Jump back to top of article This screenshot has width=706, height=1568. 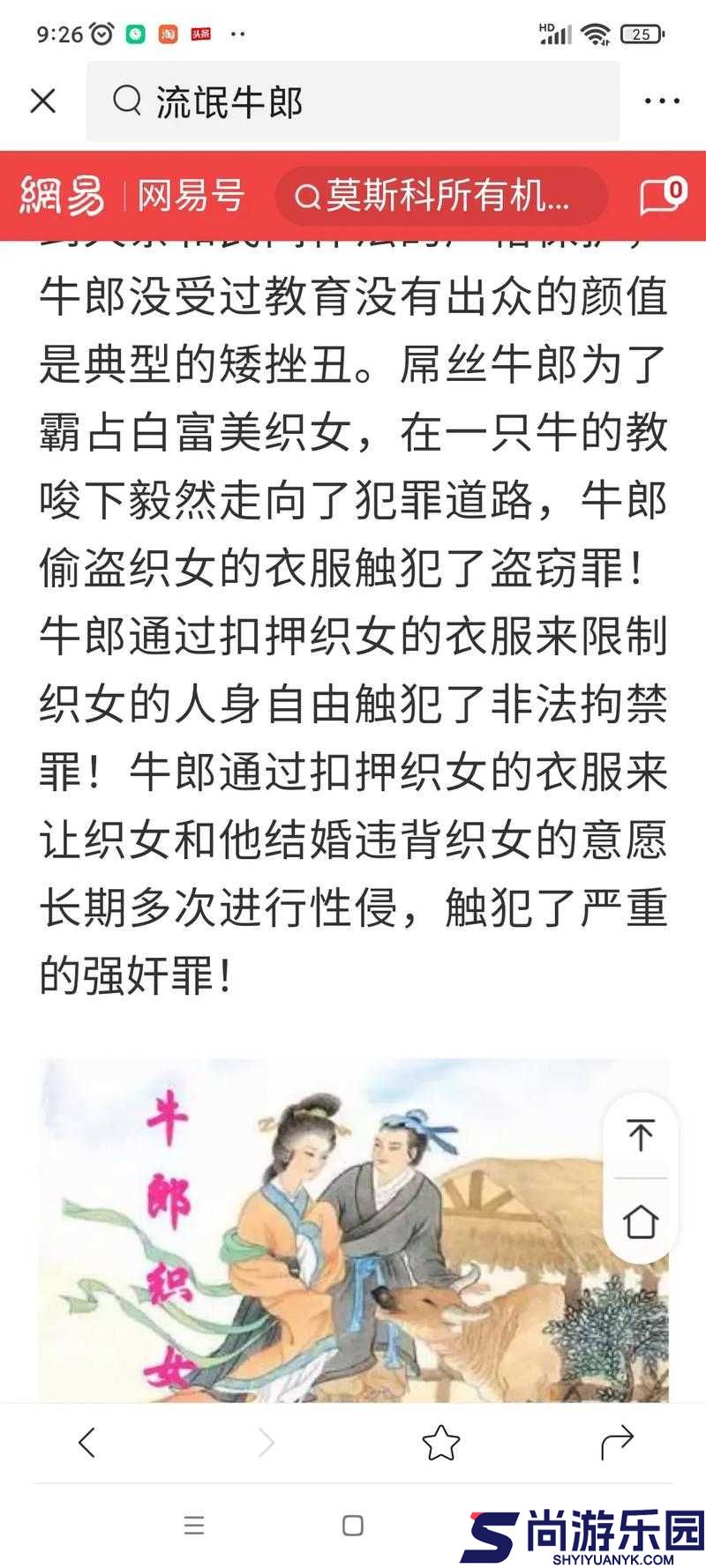tap(641, 1135)
